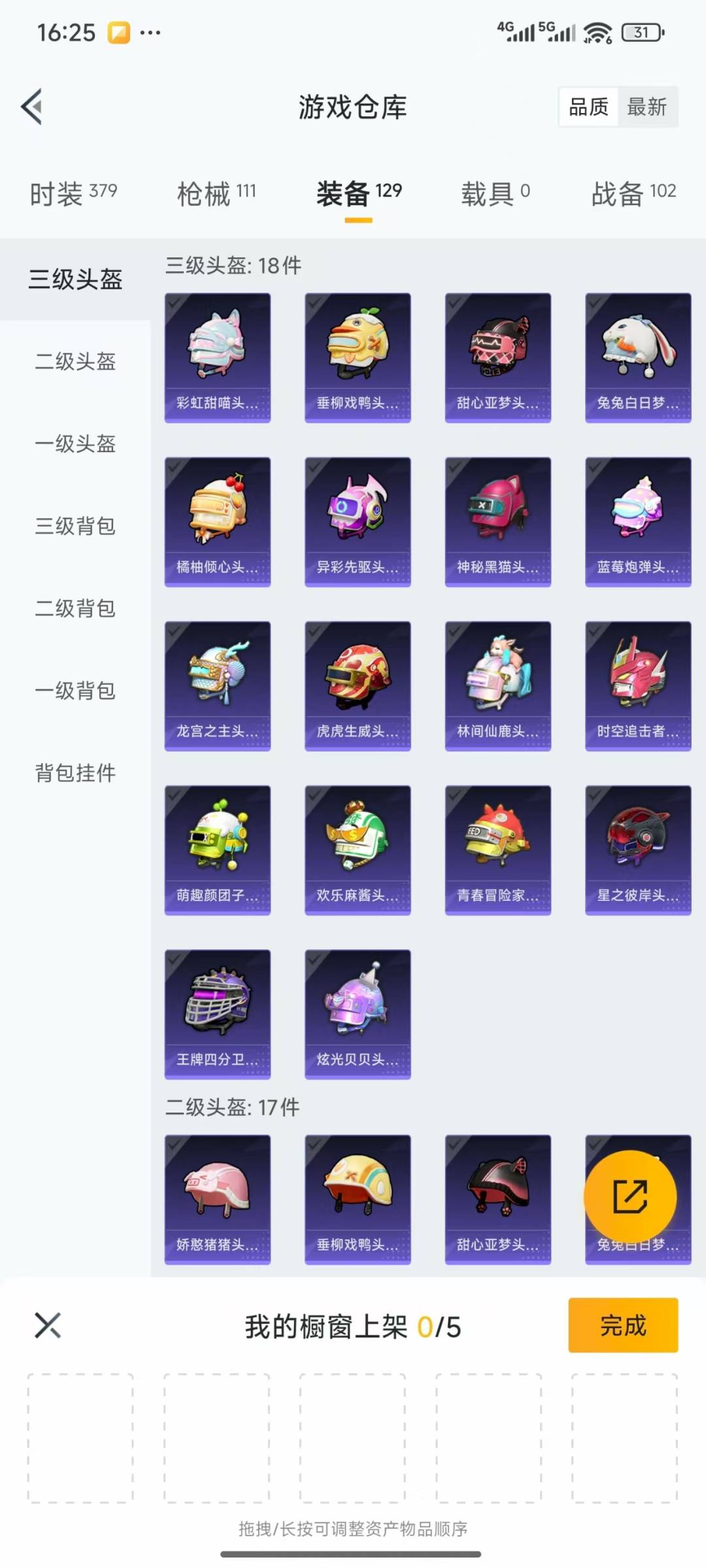This screenshot has height=1568, width=706.
Task: Close the showcase panel with X
Action: pos(48,1326)
